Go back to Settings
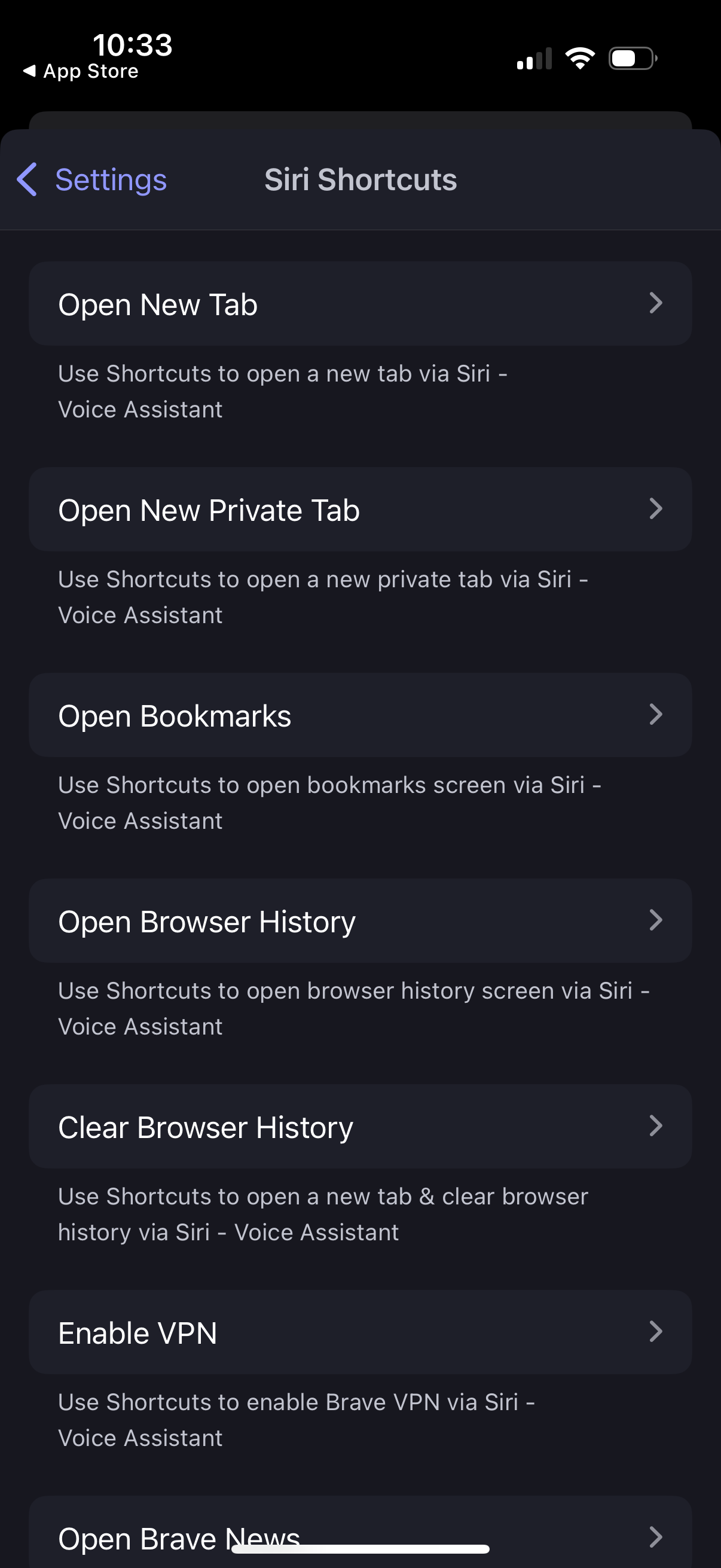Screen dimensions: 721x1568 click(90, 179)
